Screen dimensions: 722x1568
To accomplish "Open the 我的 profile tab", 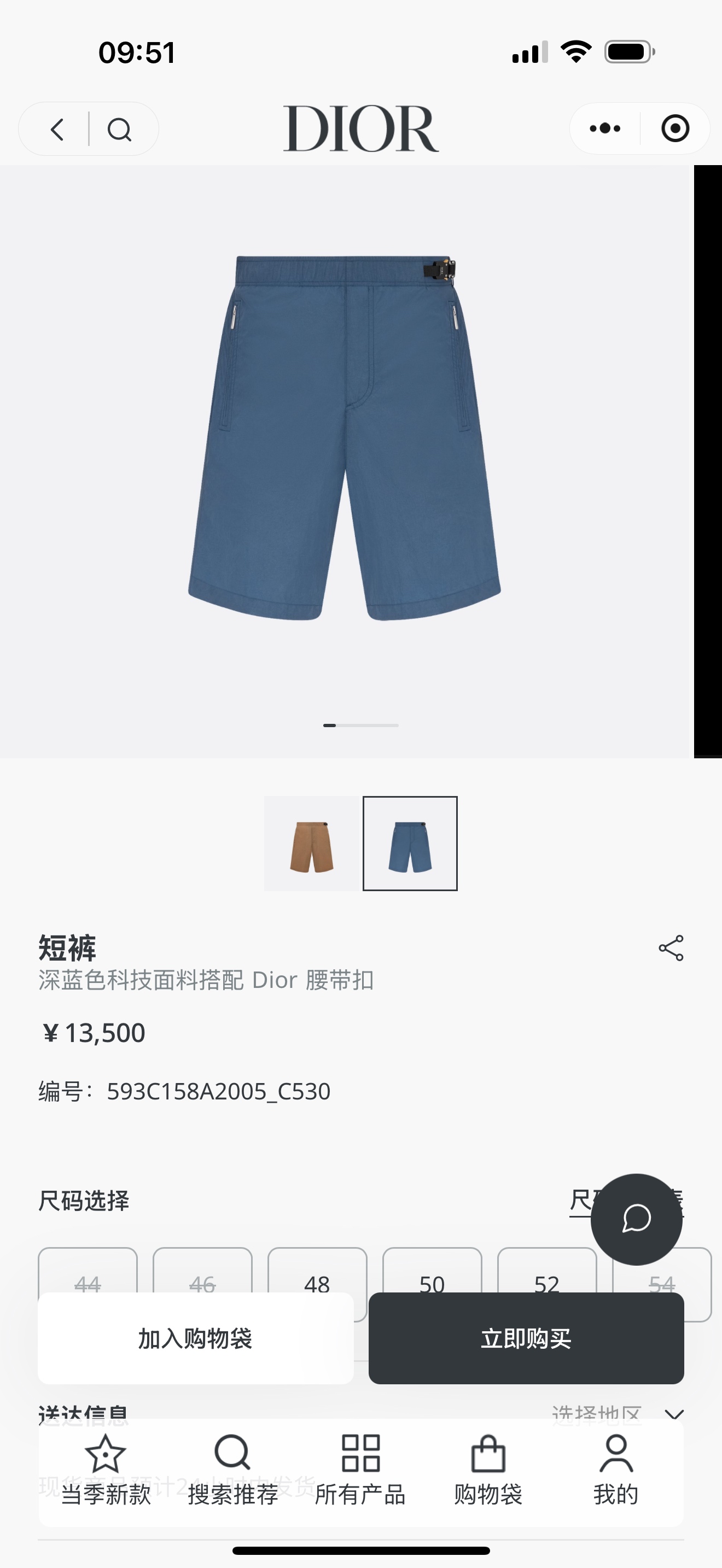I will 616,1470.
